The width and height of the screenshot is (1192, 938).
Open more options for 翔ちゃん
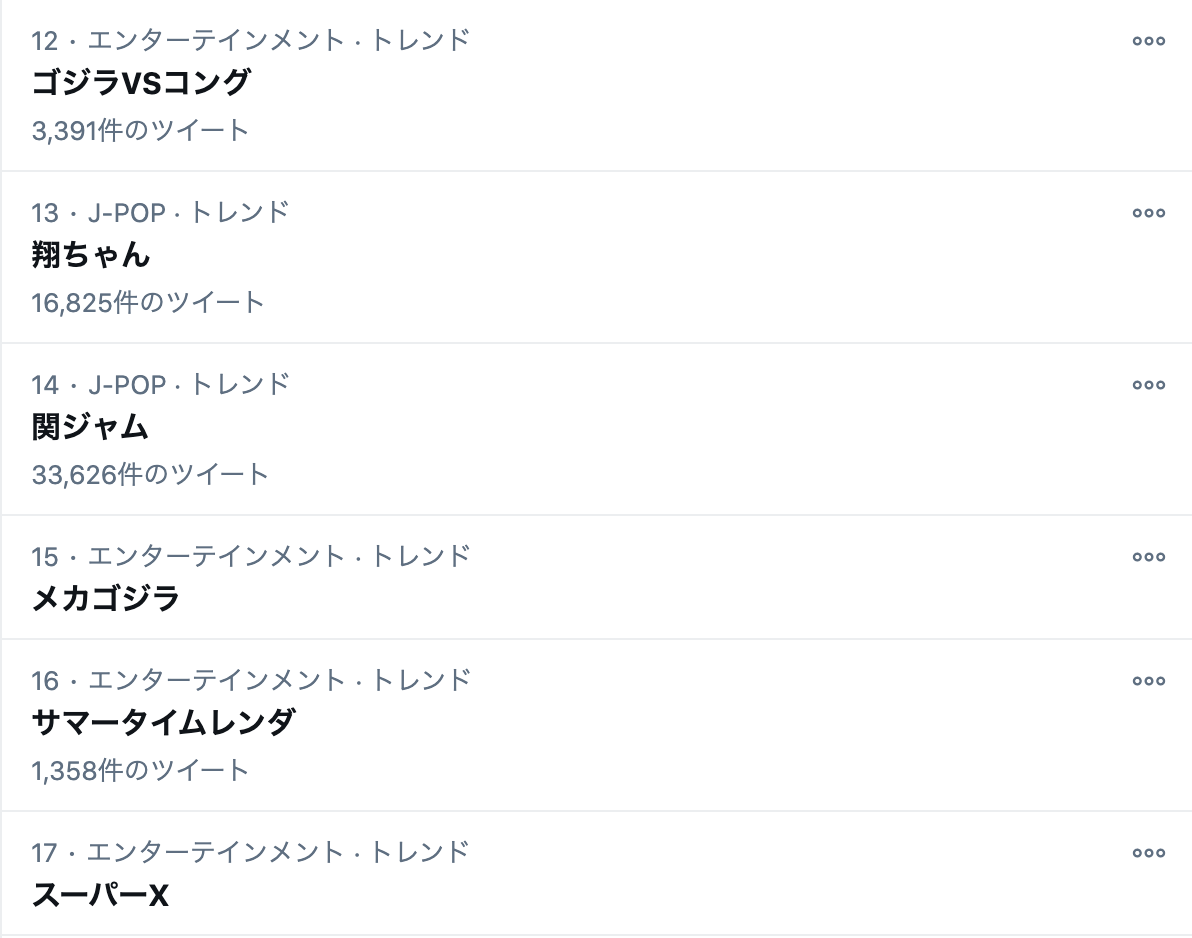1148,213
